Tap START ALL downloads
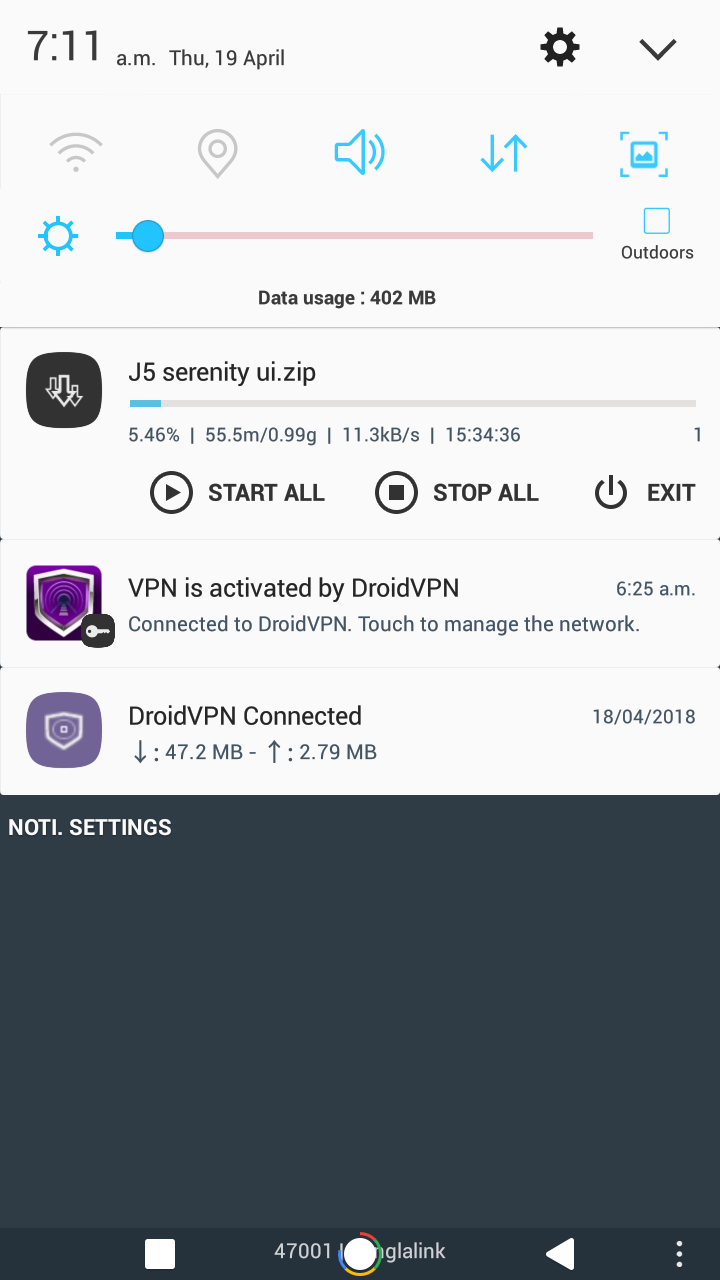Screen dimensions: 720x1280 tap(238, 493)
